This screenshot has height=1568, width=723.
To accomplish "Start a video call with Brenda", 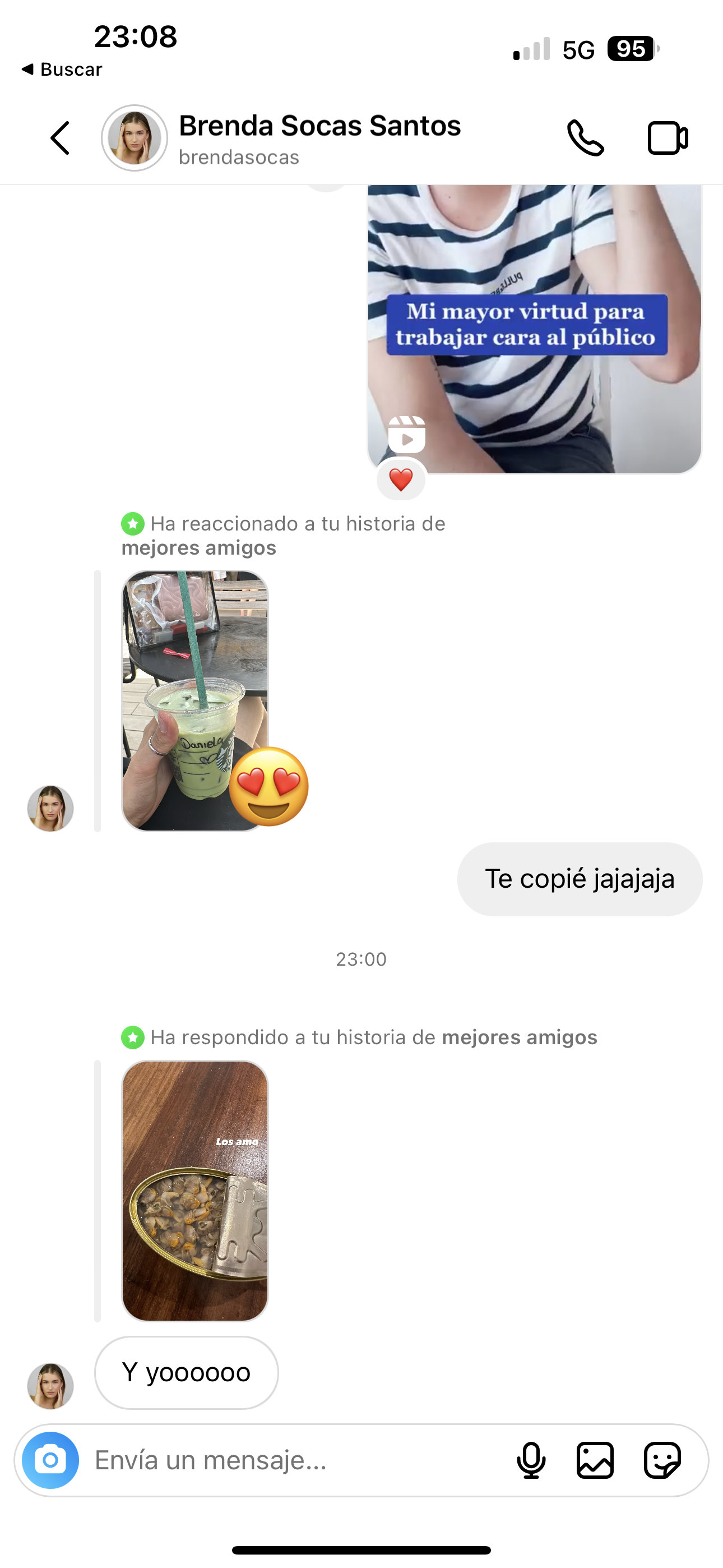I will [667, 138].
